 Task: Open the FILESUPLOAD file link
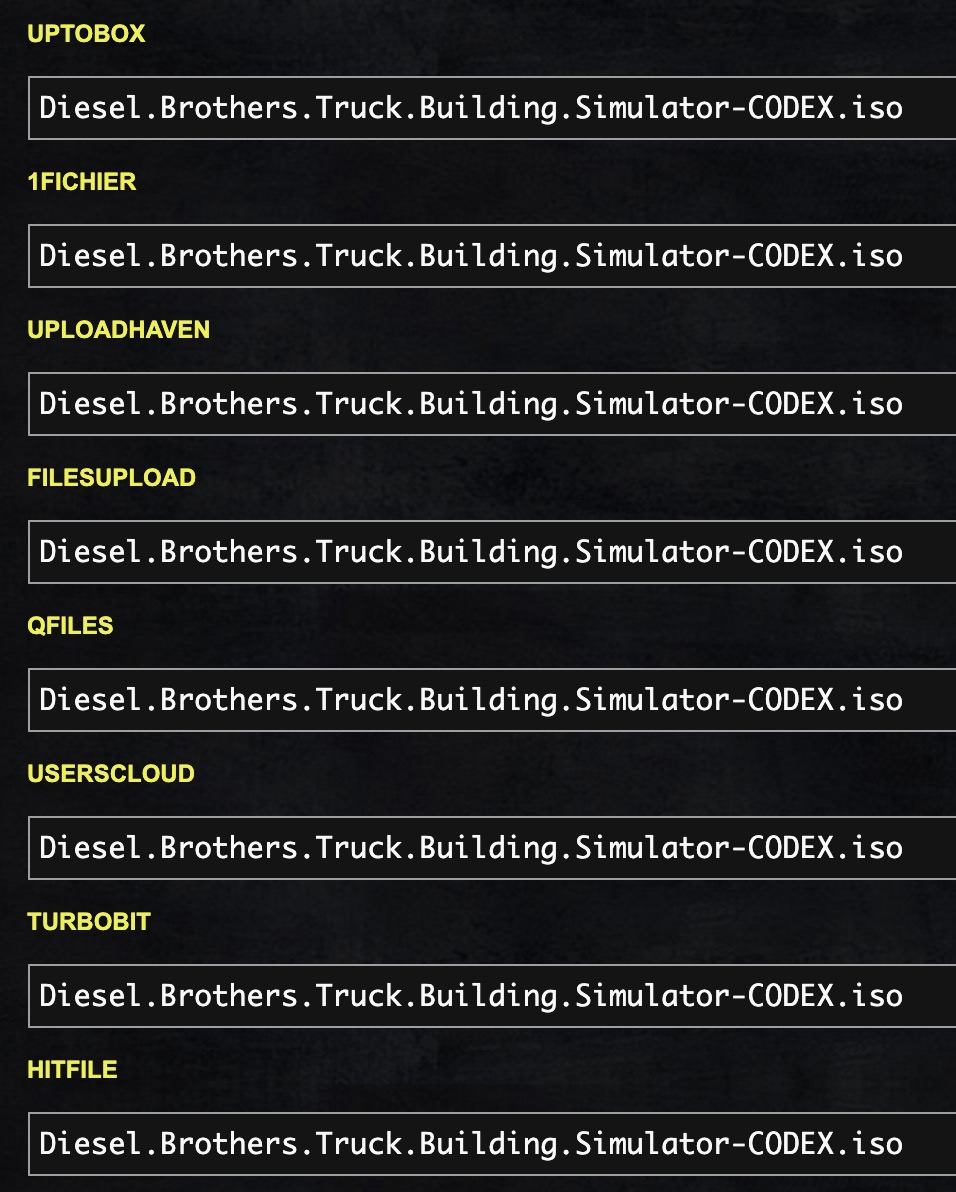(x=471, y=551)
